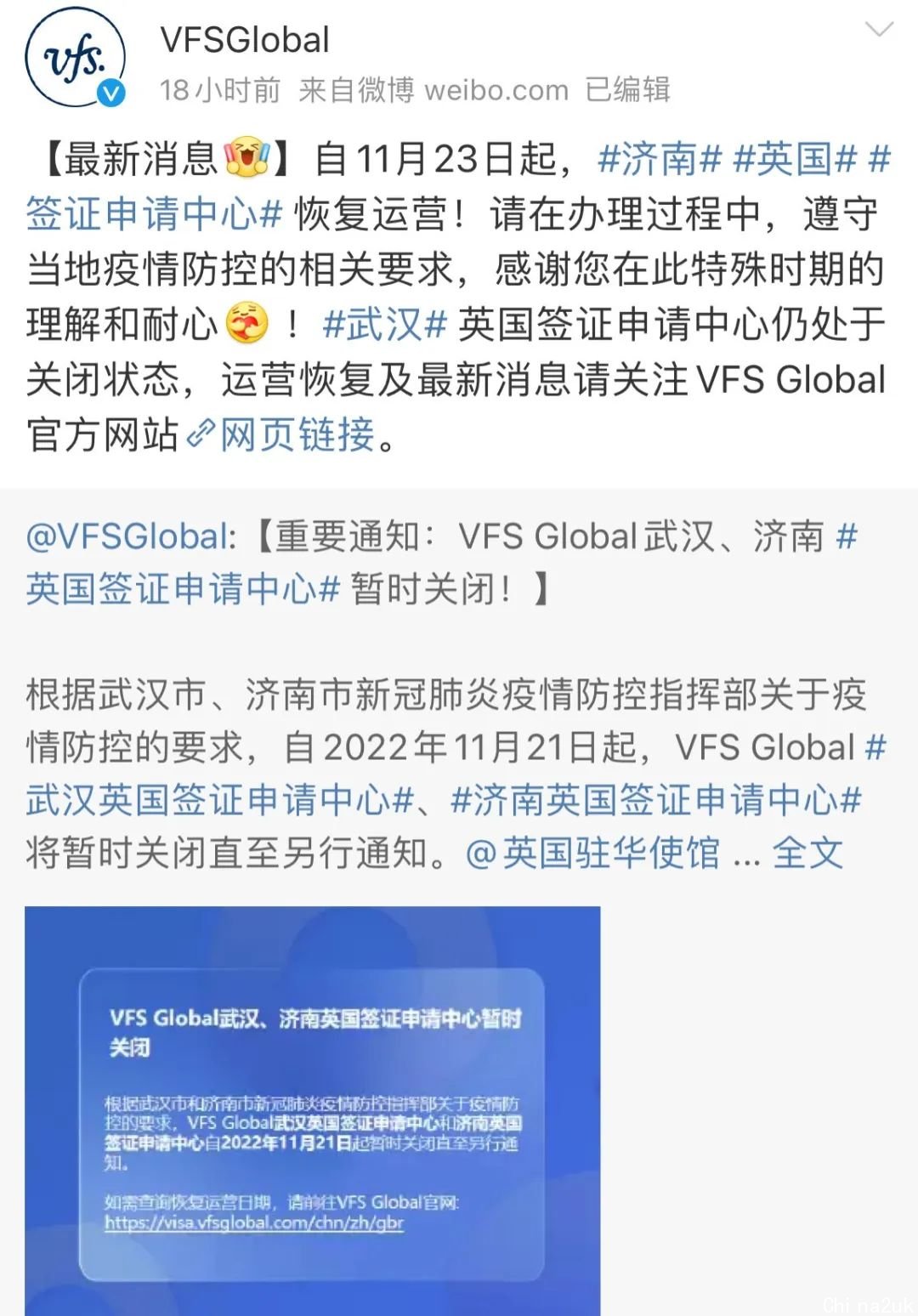918x1316 pixels.
Task: Open the #英国# hashtag
Action: coord(795,159)
